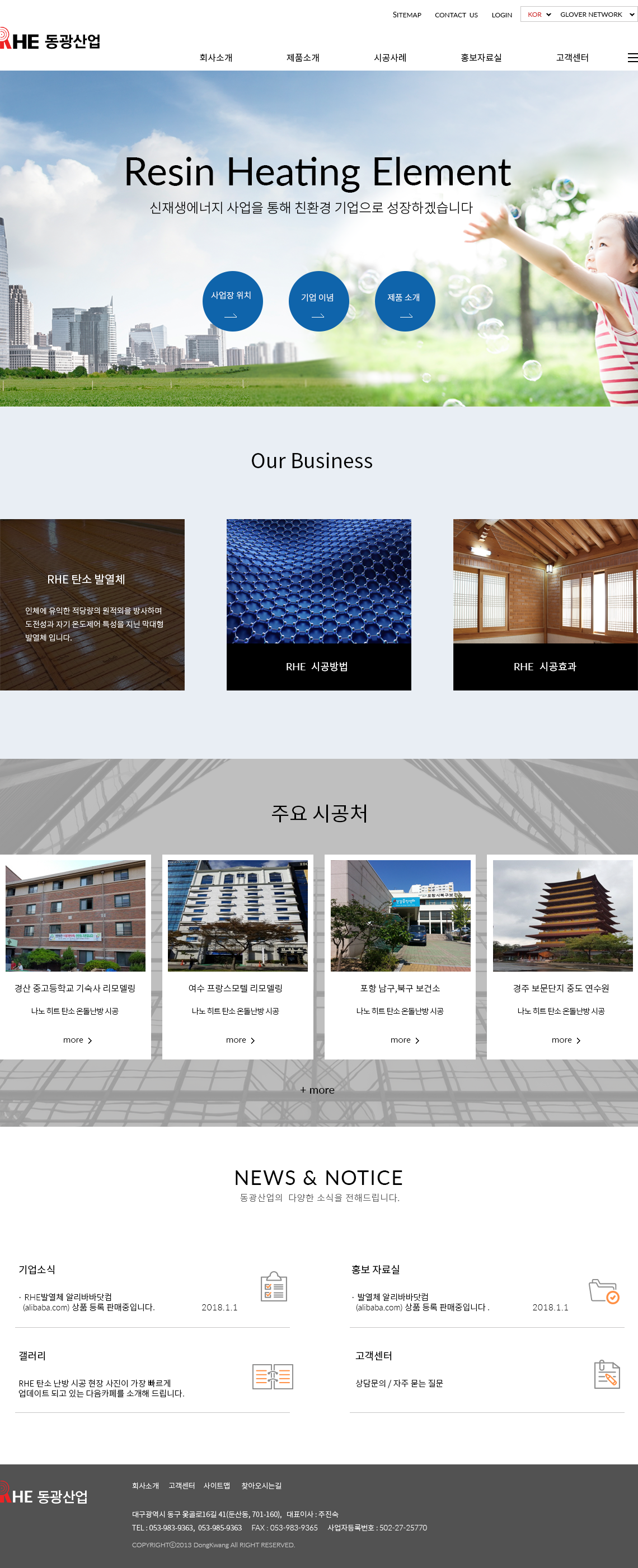This screenshot has width=638, height=1568.
Task: Open more for 여수 프랑스모텔 리모델링
Action: click(x=240, y=1040)
